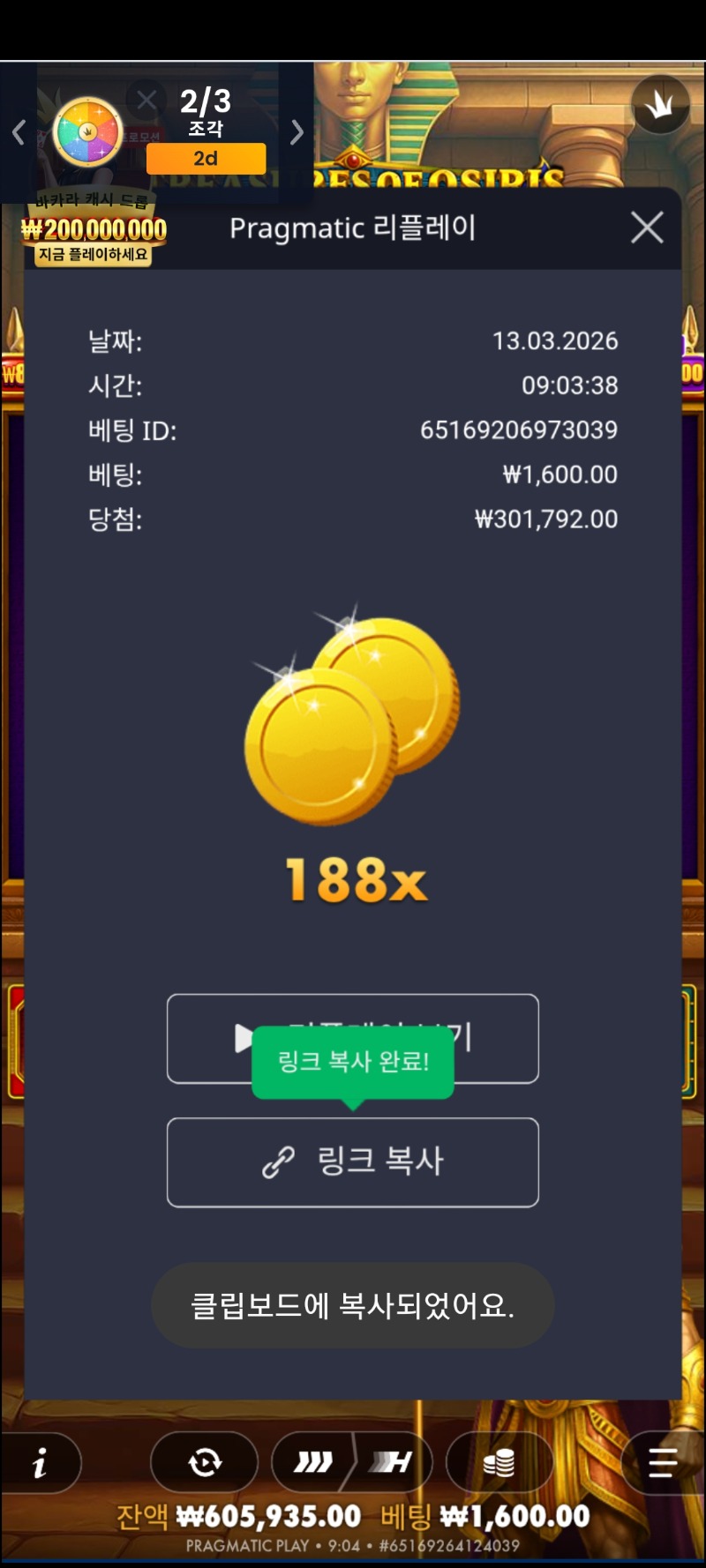Image resolution: width=706 pixels, height=1568 pixels.
Task: Go to the previous promotion with the left arrow
Action: [19, 132]
